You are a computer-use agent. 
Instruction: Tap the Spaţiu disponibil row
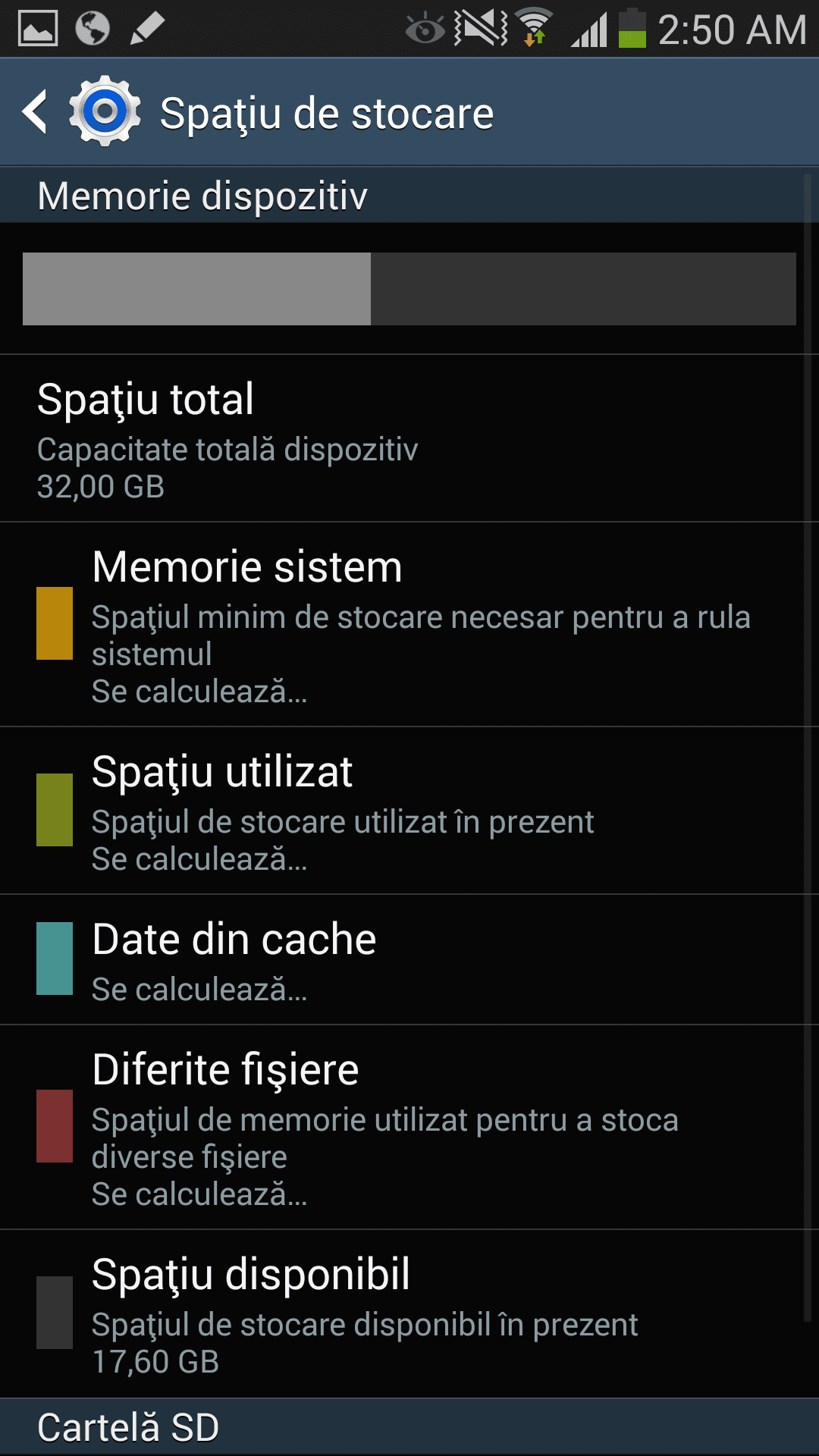tap(409, 1314)
